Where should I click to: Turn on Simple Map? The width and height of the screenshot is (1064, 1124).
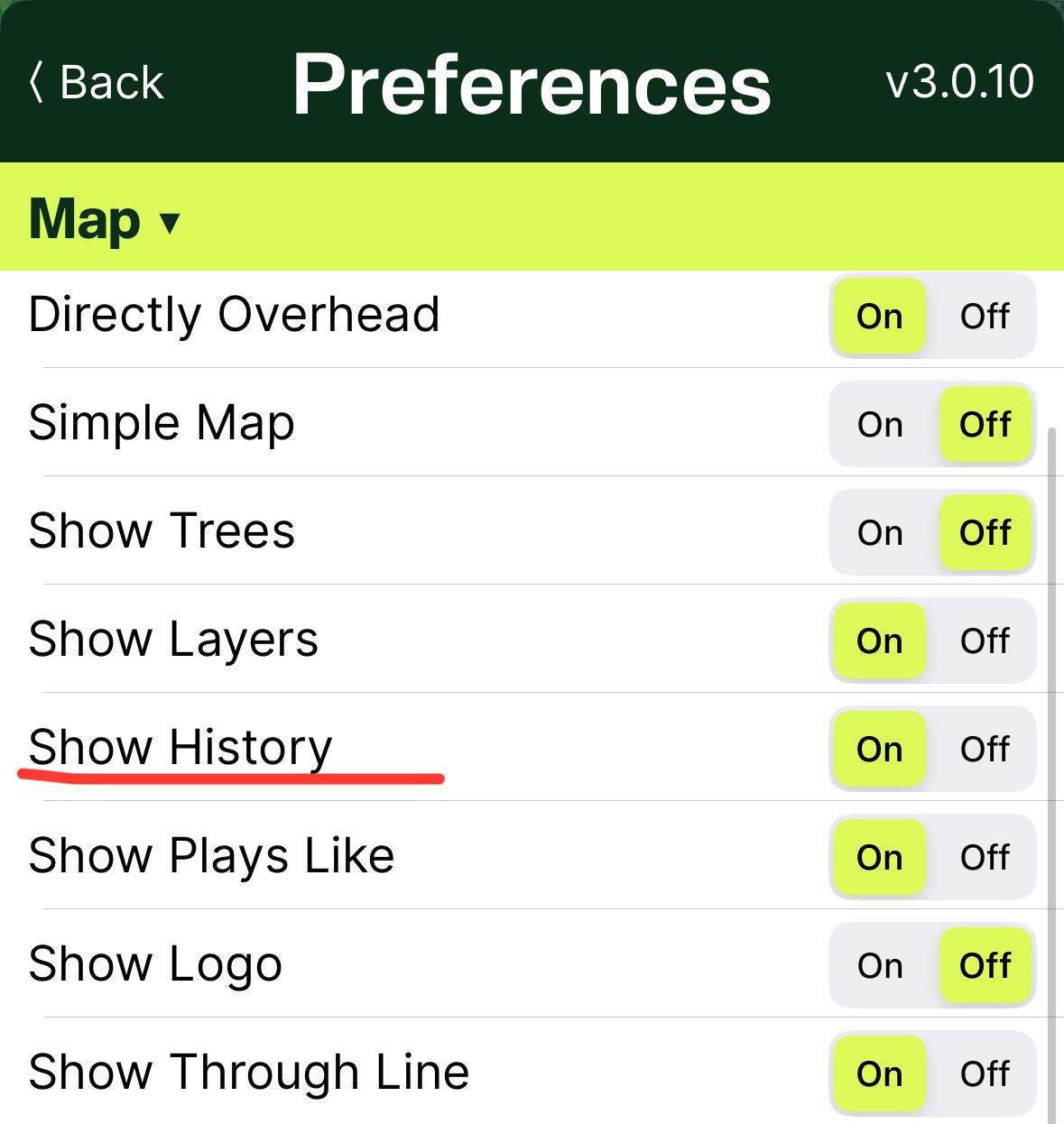pyautogui.click(x=880, y=425)
